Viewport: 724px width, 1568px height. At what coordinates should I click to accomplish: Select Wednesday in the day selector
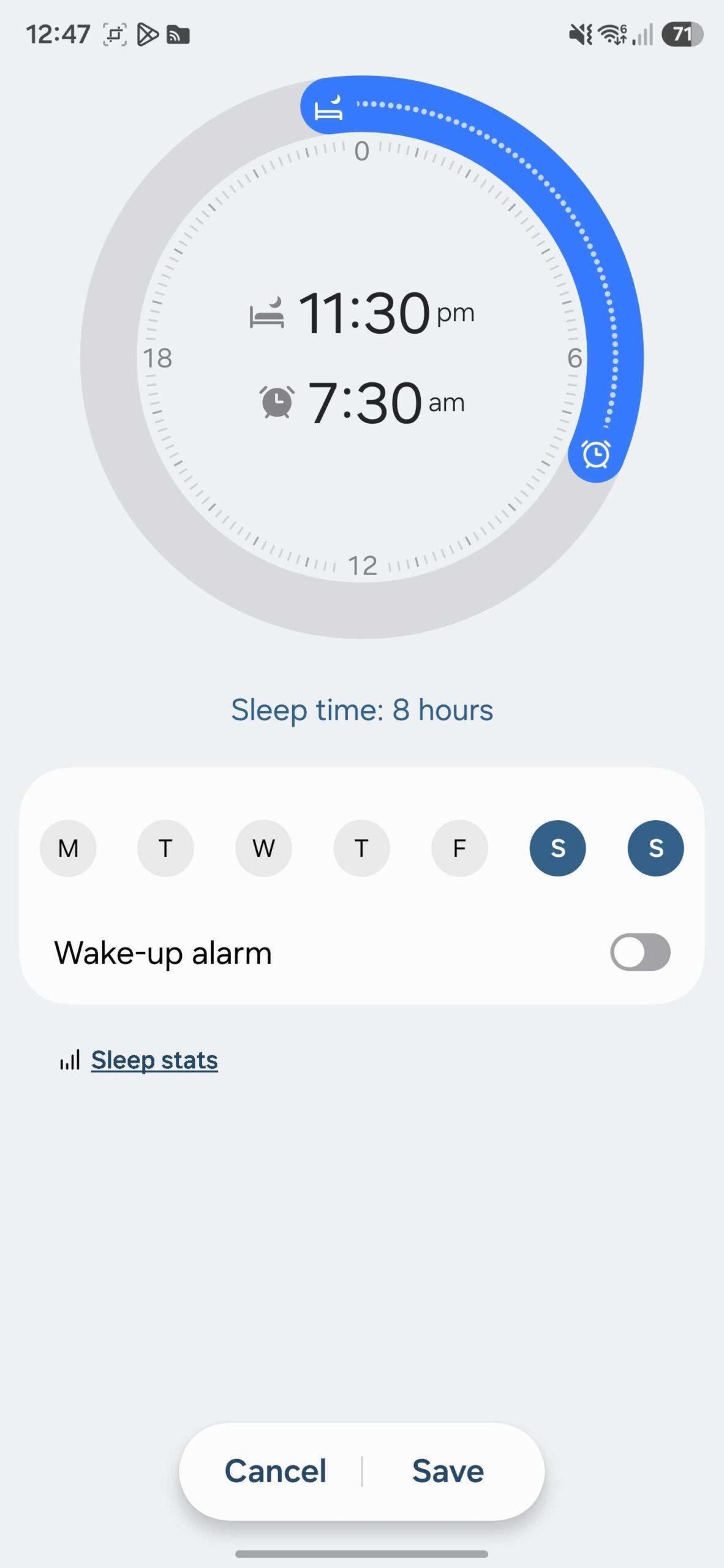point(263,848)
